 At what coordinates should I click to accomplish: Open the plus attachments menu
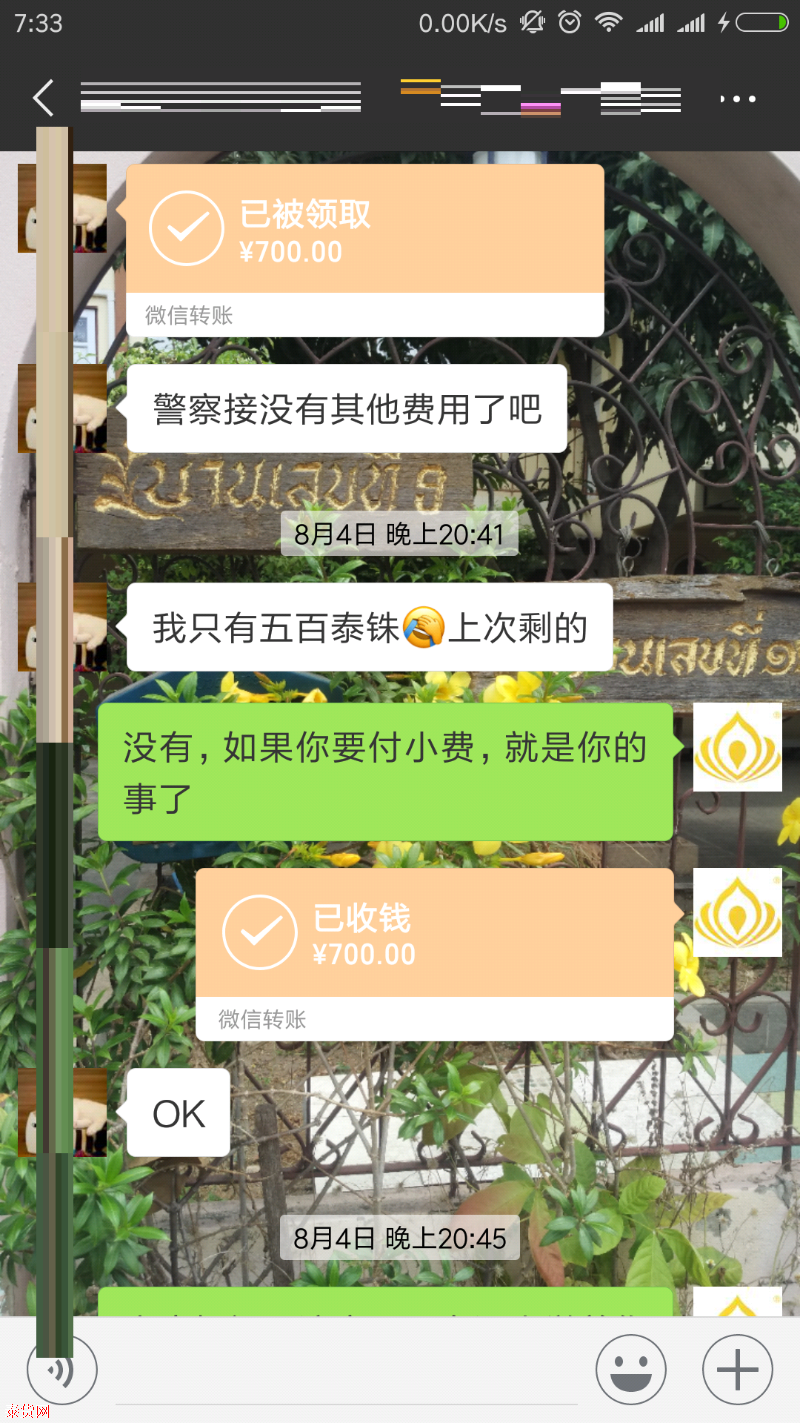(738, 1369)
